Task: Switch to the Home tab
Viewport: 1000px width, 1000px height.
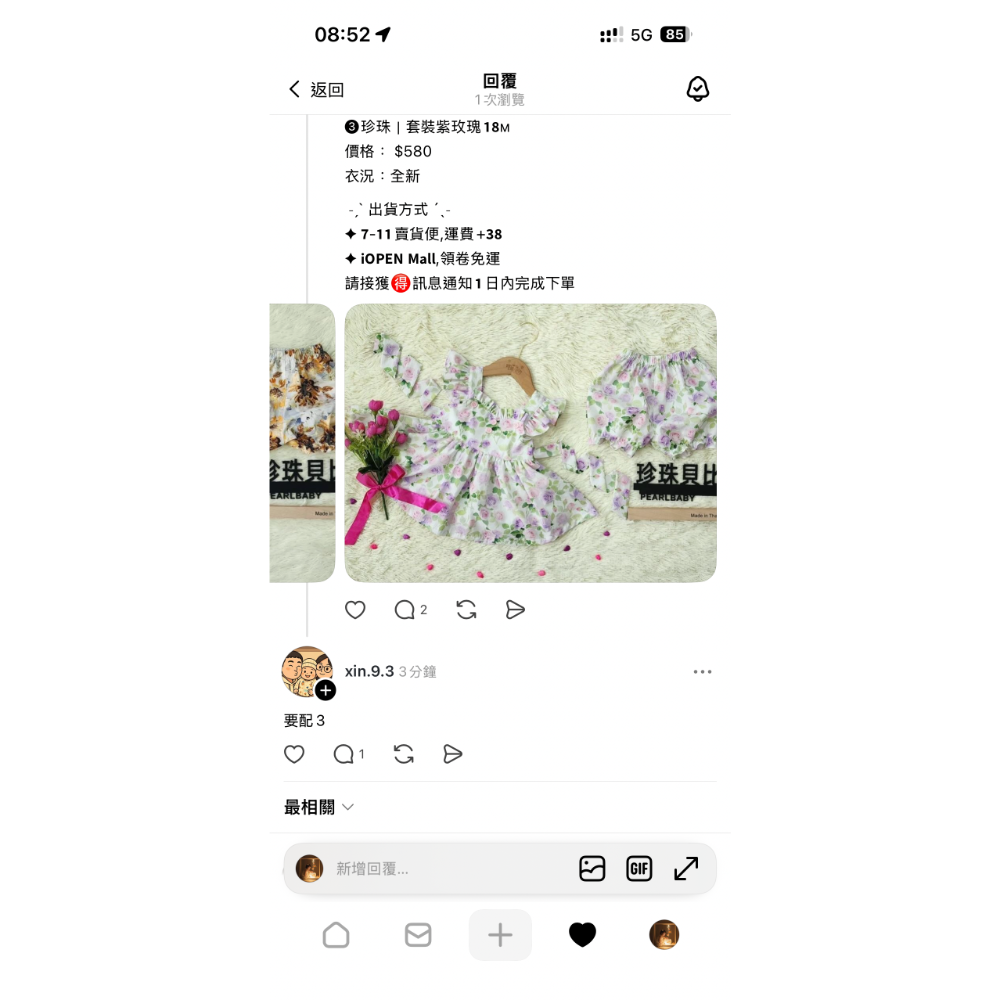Action: 336,935
